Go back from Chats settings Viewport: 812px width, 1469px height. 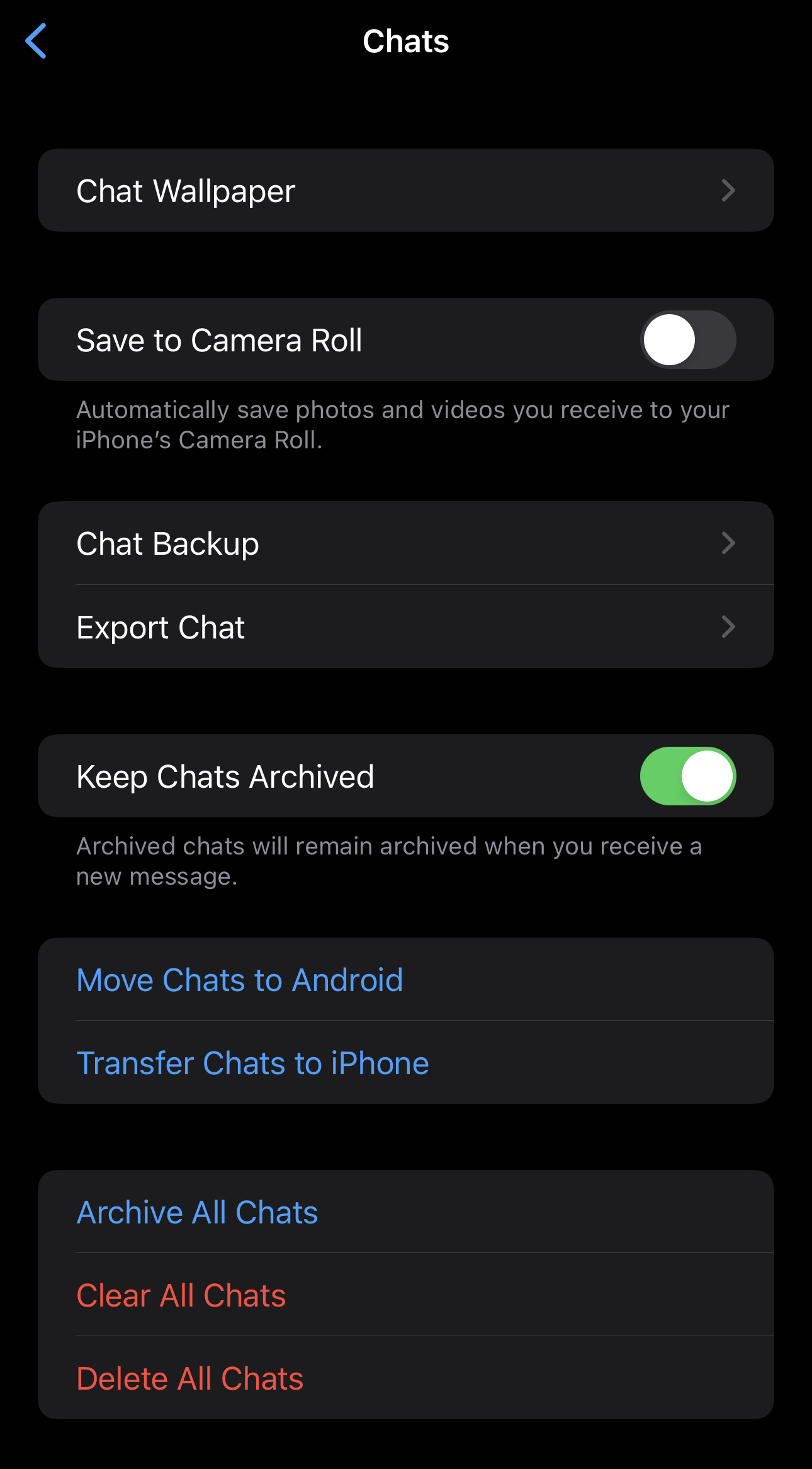[x=36, y=41]
